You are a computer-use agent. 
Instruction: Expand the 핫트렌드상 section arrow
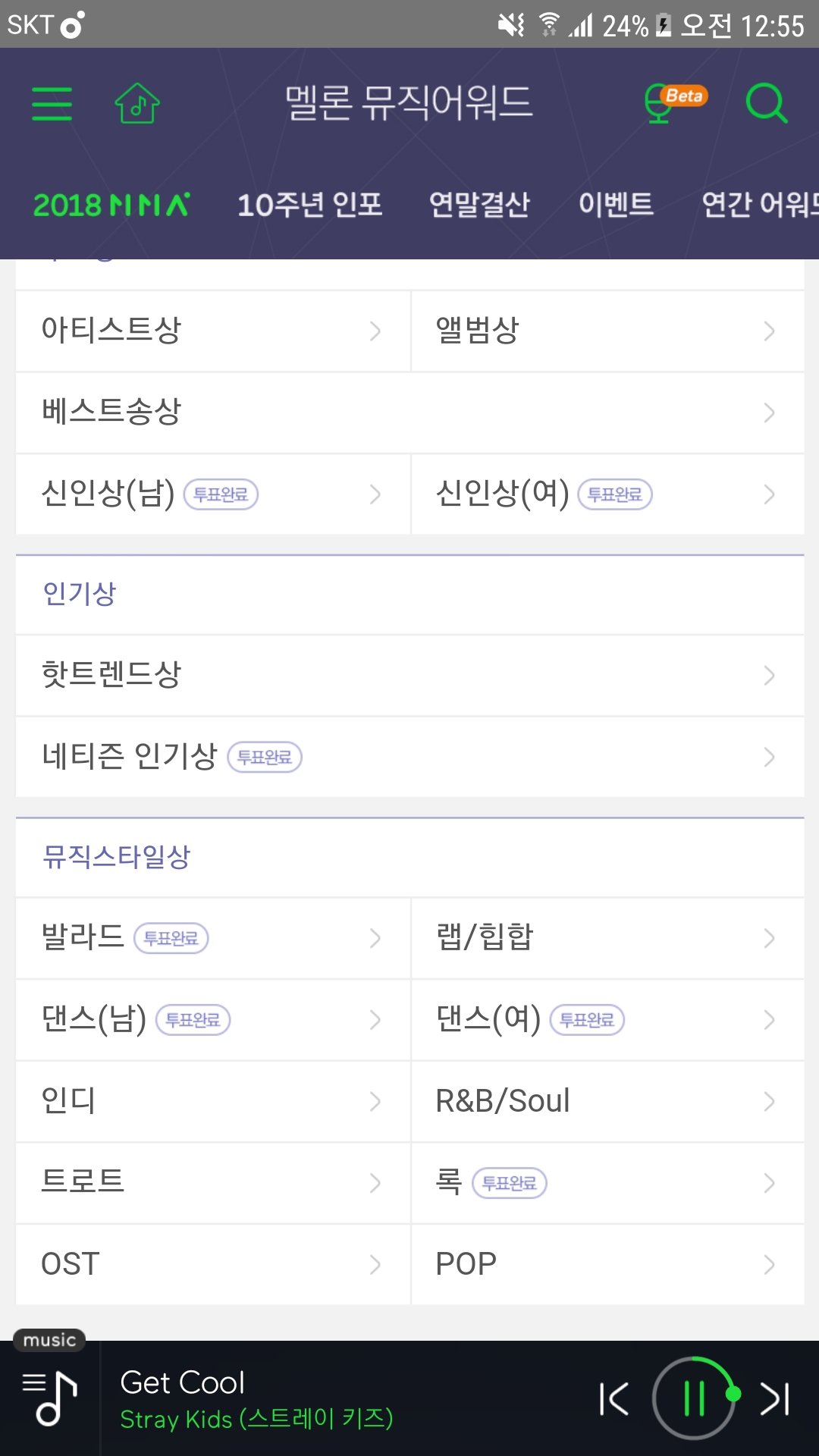point(770,674)
